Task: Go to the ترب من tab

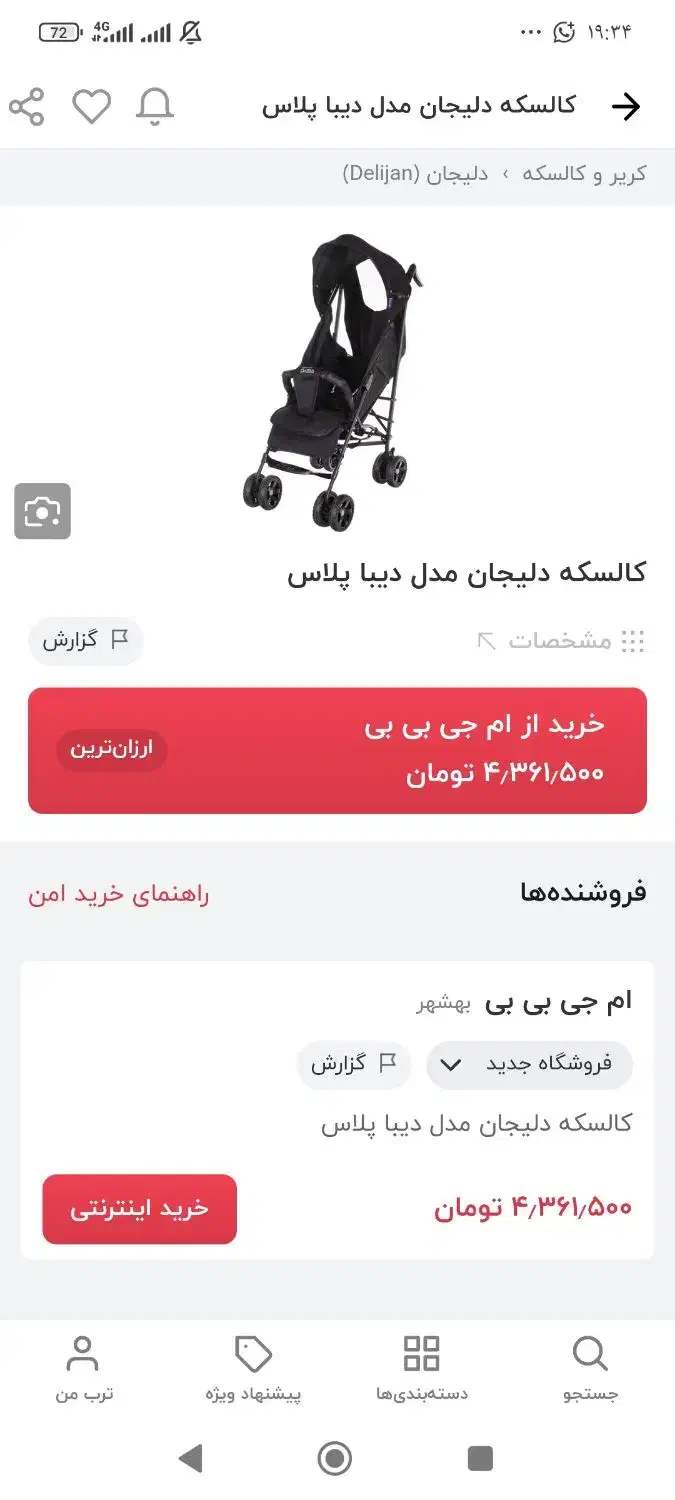Action: pos(84,1368)
